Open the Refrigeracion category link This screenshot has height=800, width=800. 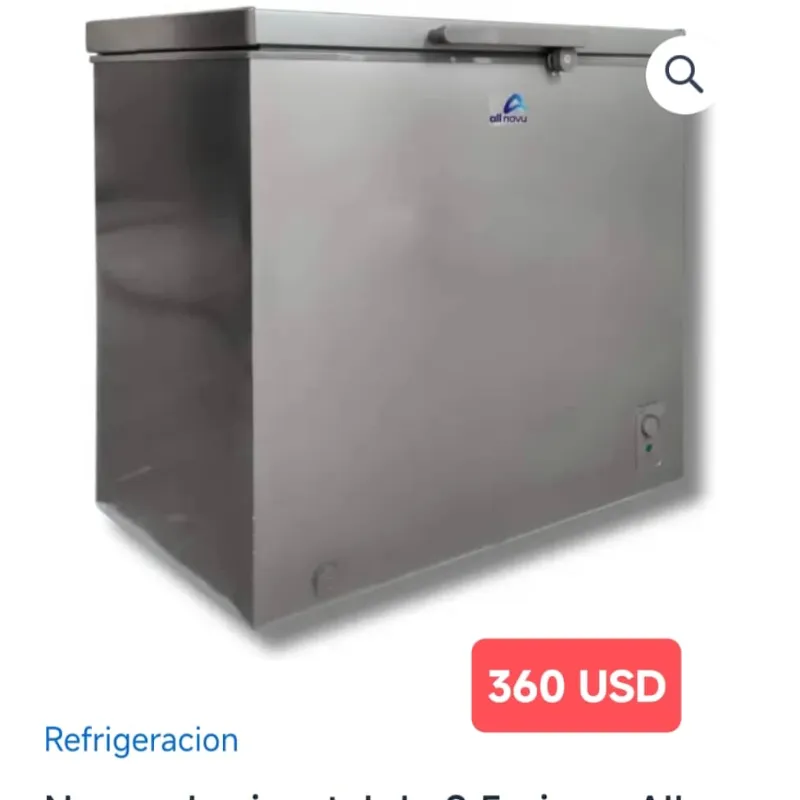pyautogui.click(x=141, y=741)
